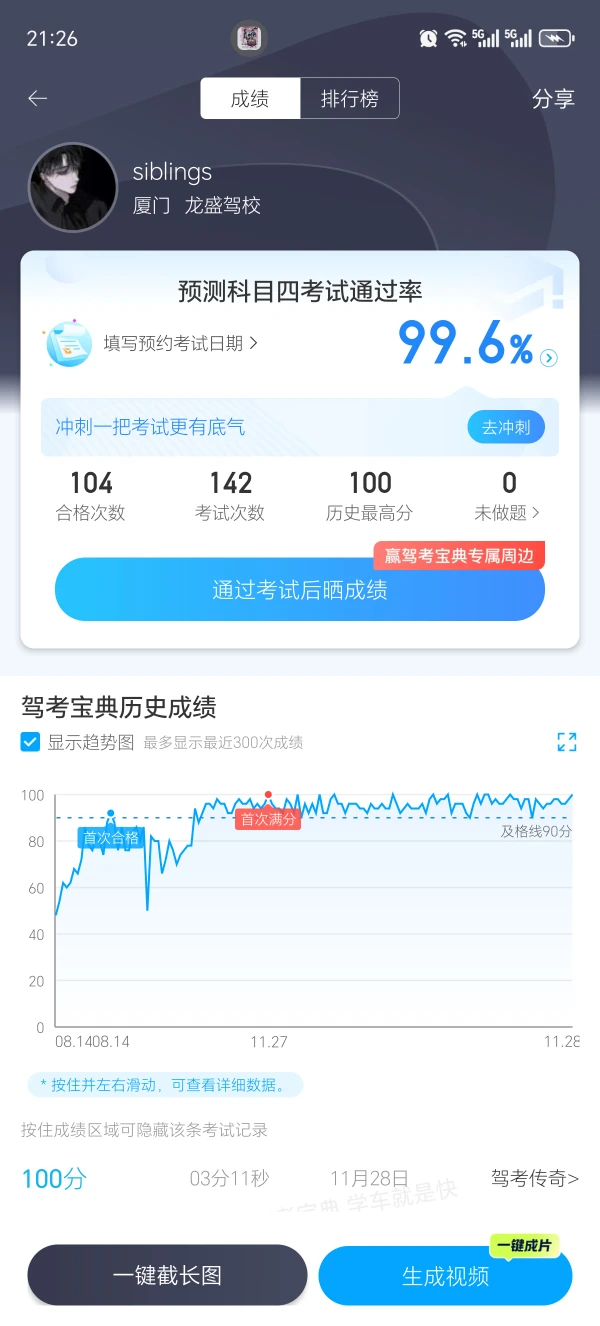Uncheck 显示趋势图 checkbox

pos(30,742)
